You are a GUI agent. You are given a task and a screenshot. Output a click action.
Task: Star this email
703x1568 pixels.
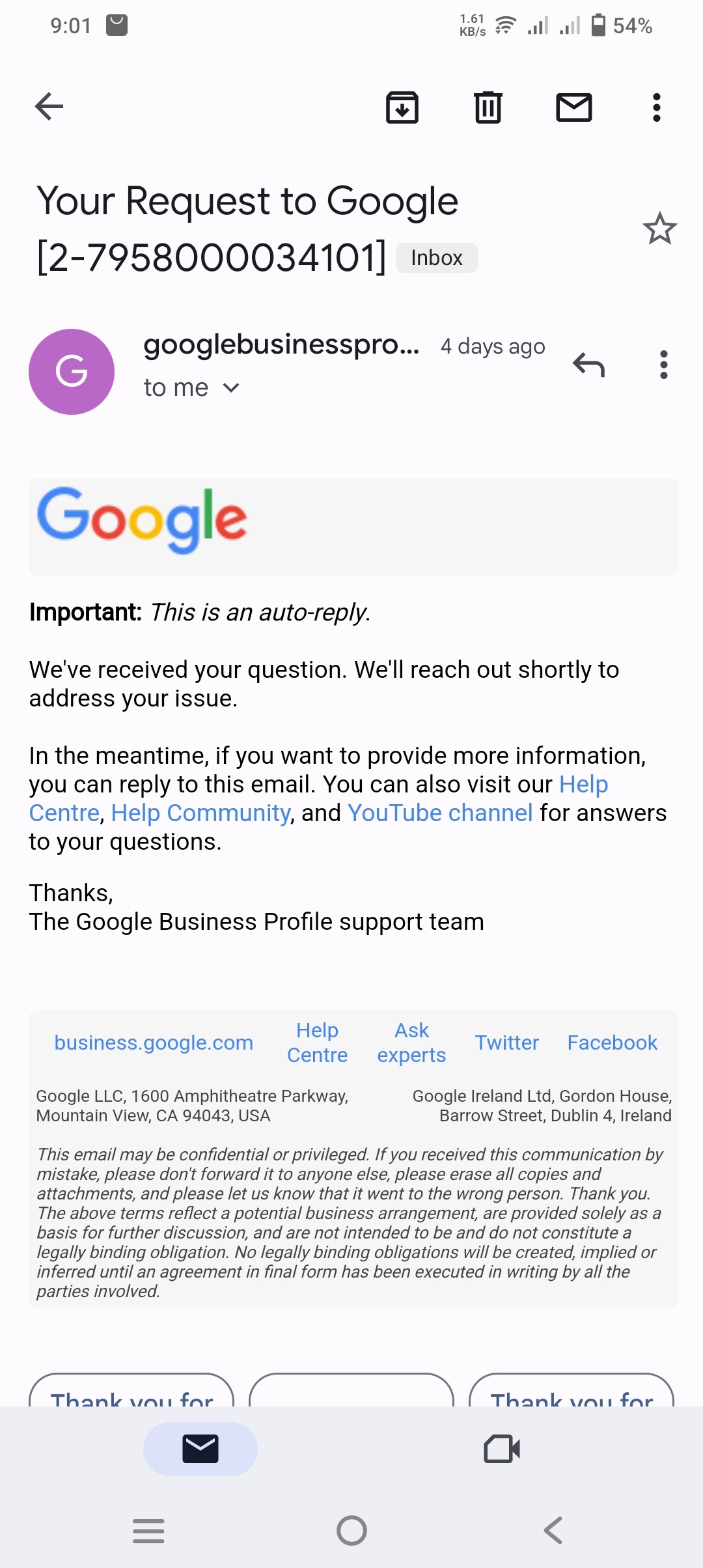click(x=661, y=229)
